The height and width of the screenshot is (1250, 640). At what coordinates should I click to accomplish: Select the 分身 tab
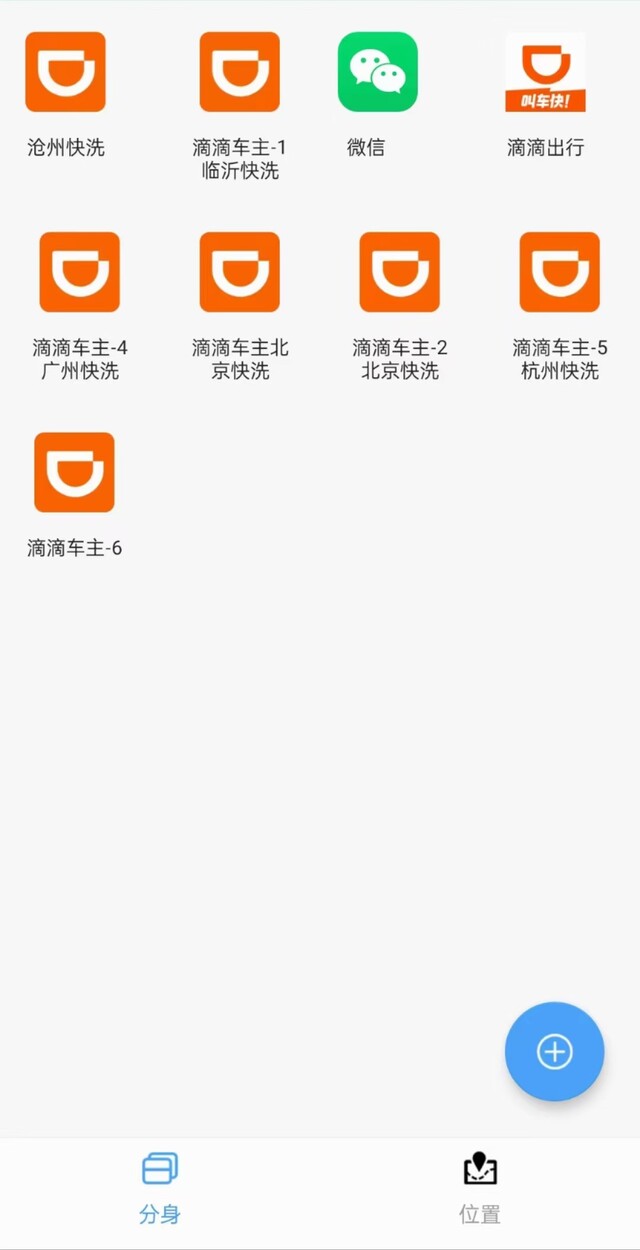click(x=160, y=1188)
